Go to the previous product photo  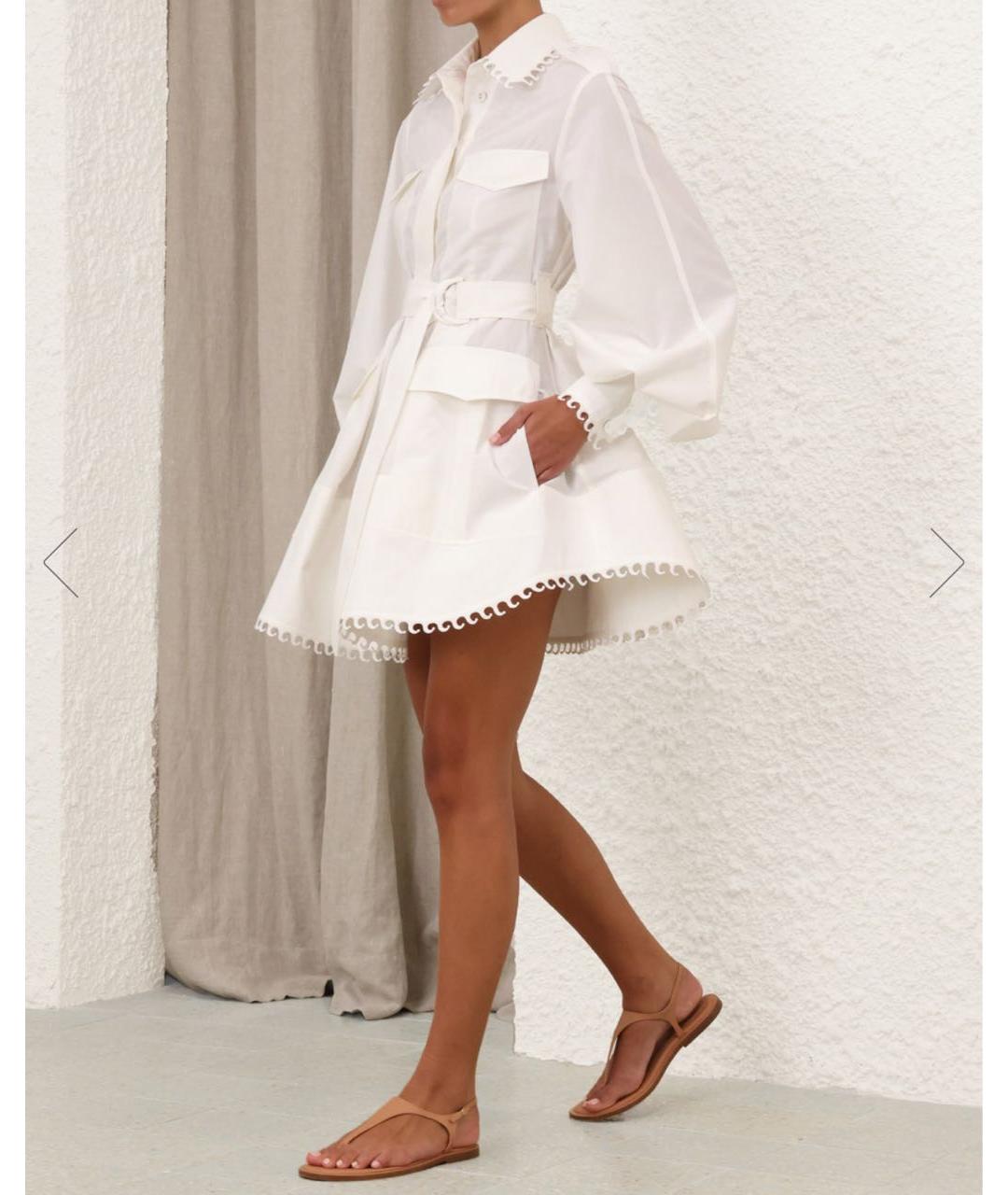(x=61, y=563)
